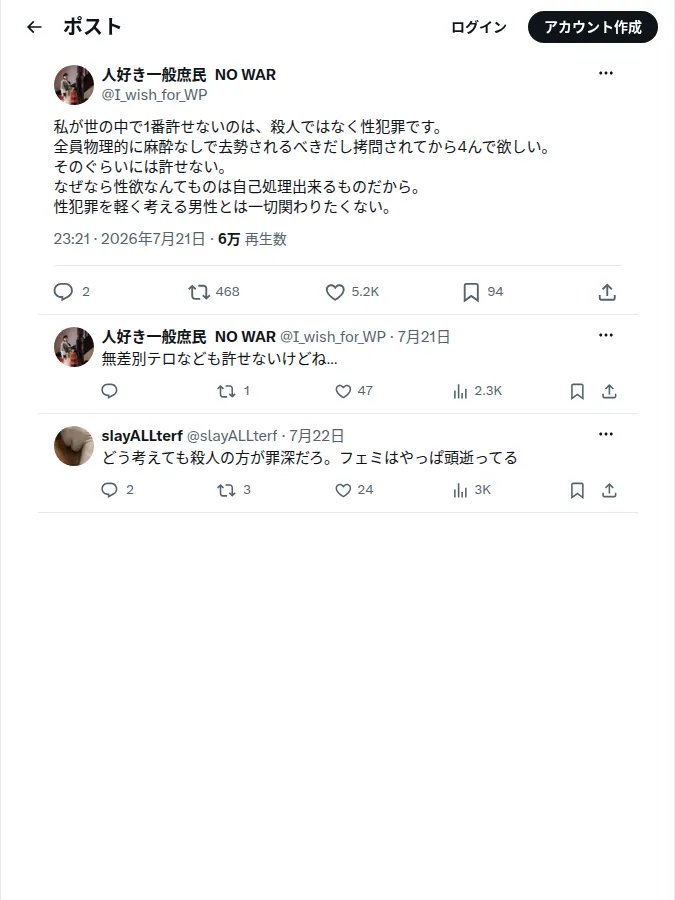The width and height of the screenshot is (675, 900).
Task: Like the 無差別テロ reply with 47 likes
Action: point(354,391)
